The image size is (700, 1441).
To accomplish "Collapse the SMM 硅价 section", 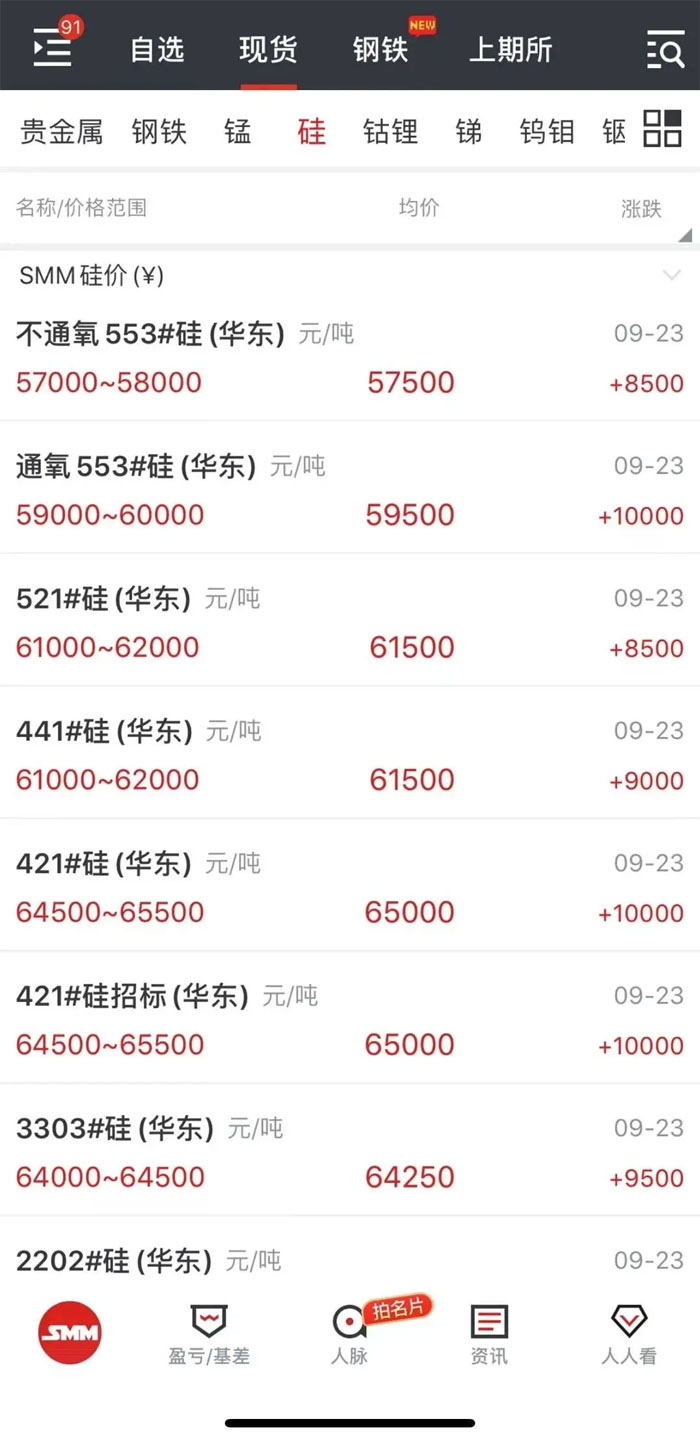I will (670, 274).
